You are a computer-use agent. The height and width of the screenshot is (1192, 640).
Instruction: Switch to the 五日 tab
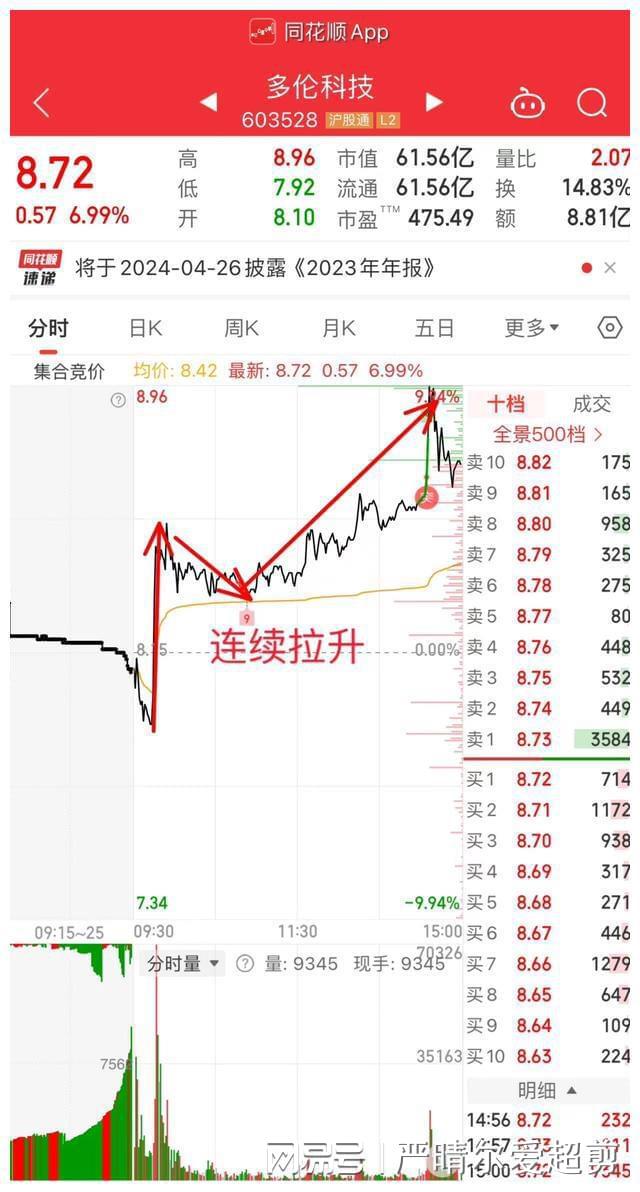pos(435,328)
